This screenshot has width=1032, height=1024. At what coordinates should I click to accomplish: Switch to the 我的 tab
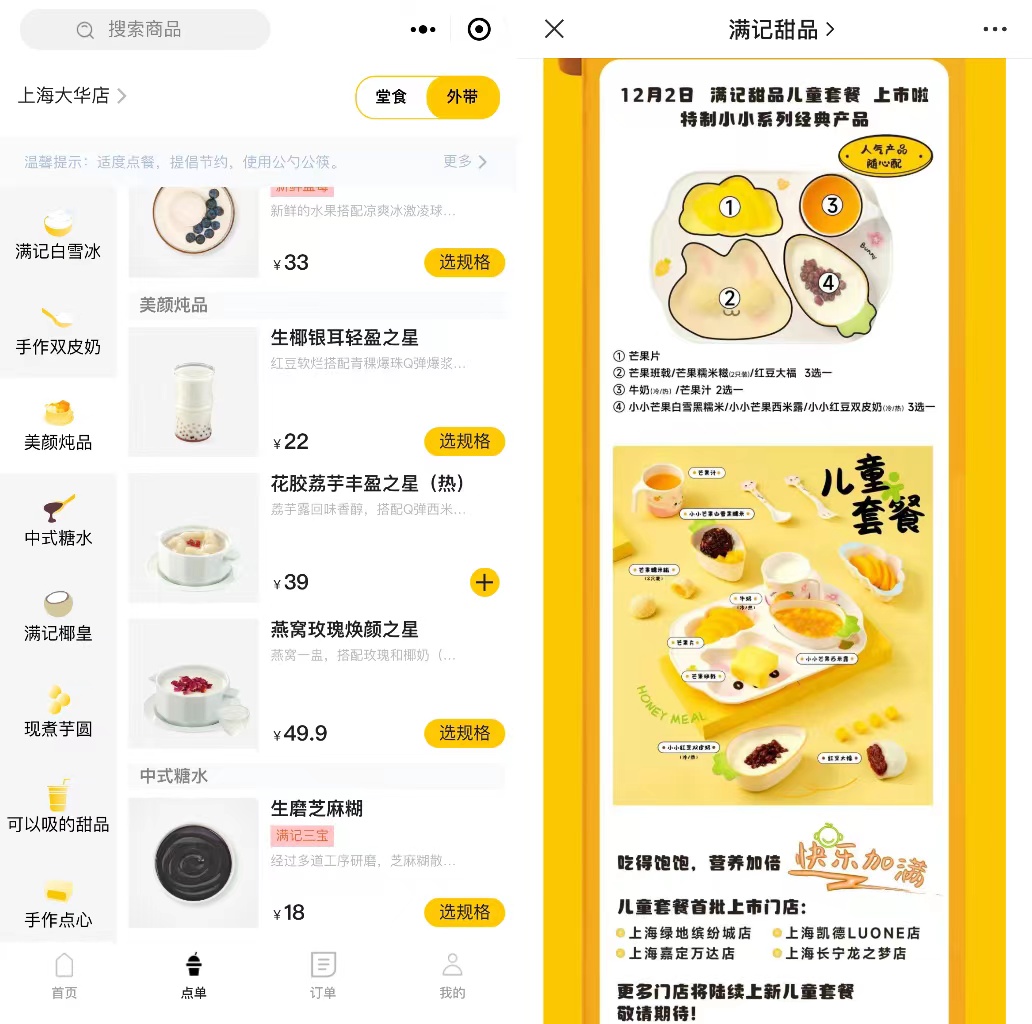(452, 976)
